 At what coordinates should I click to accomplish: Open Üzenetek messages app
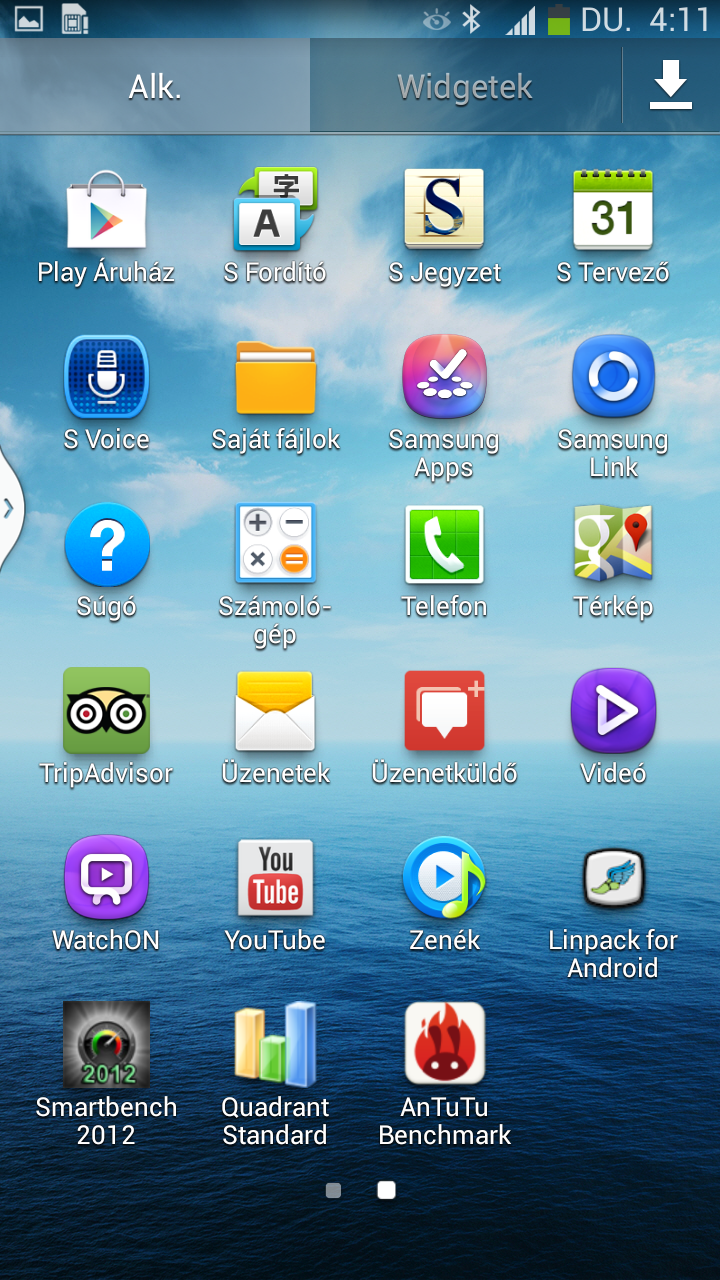[x=275, y=712]
